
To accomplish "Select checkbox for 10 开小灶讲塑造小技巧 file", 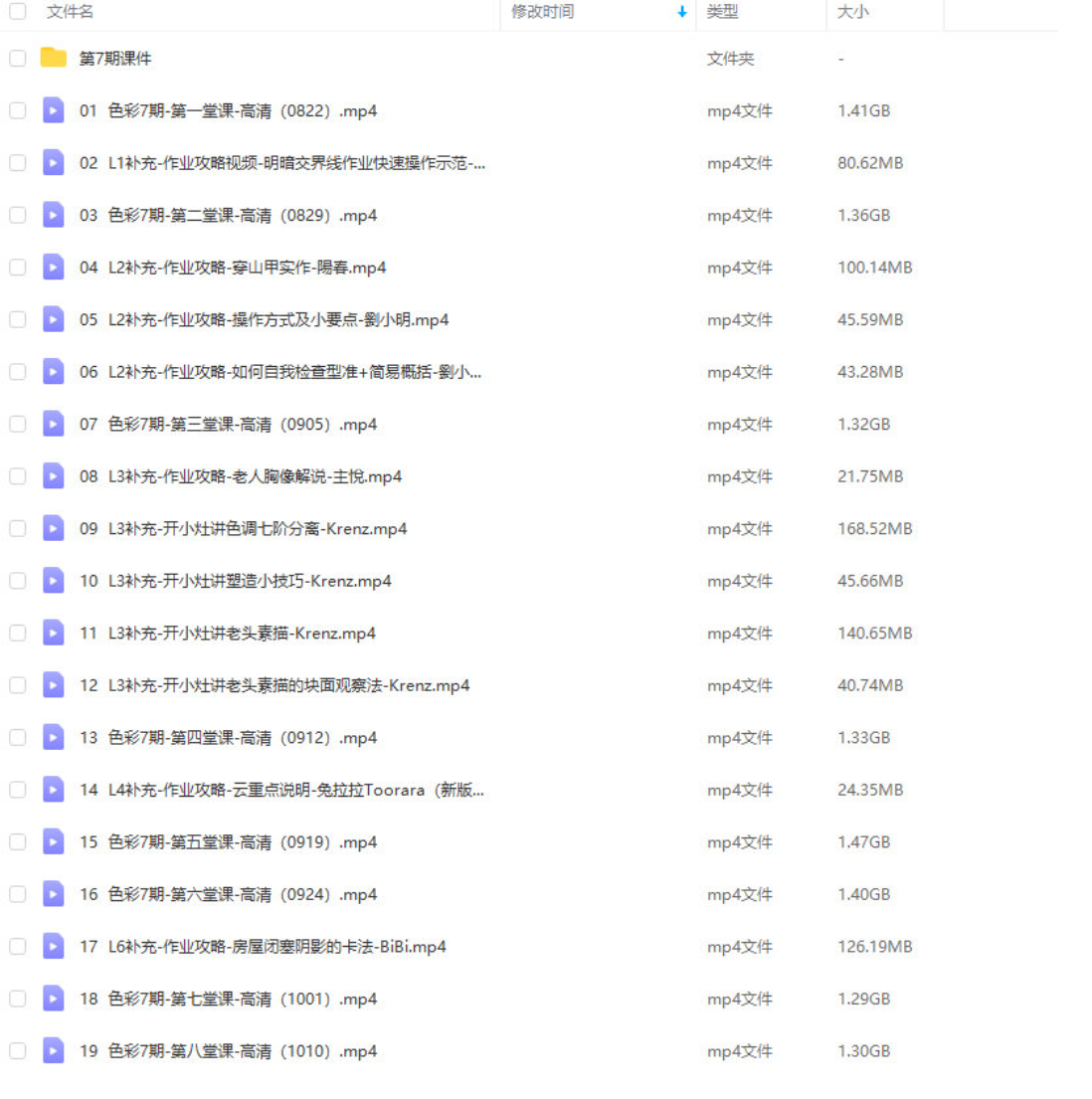I will coord(17,581).
